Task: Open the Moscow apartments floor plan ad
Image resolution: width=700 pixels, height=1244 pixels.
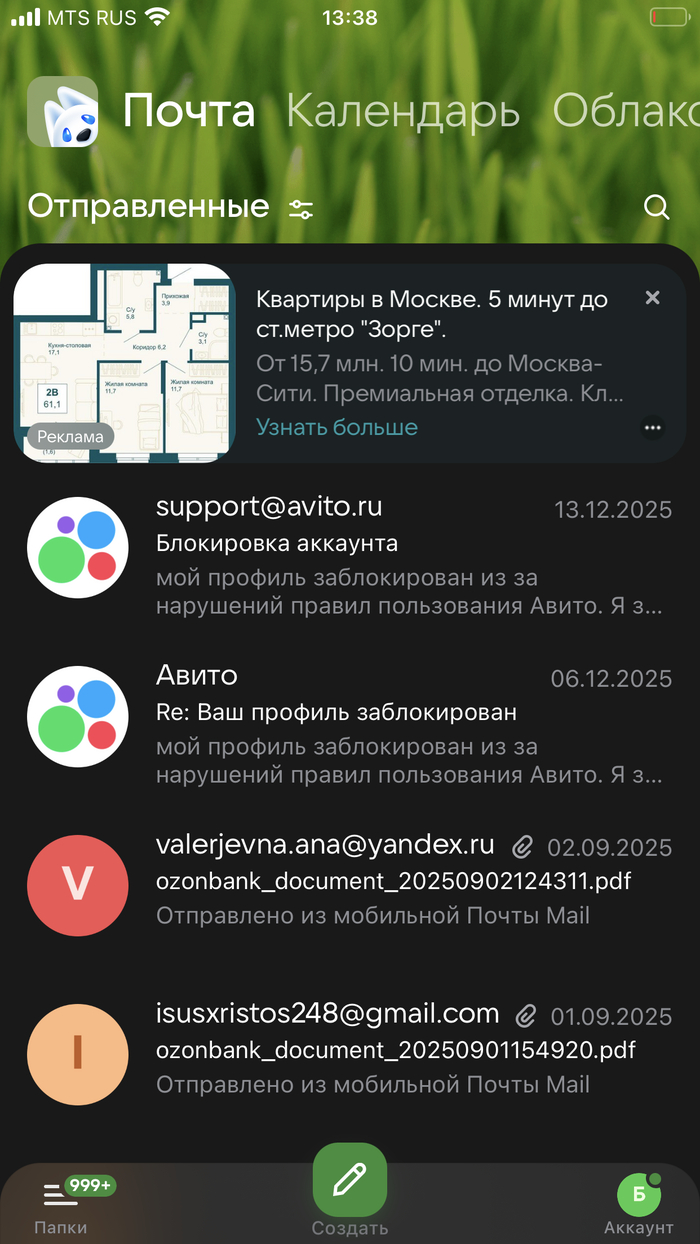Action: [x=124, y=363]
